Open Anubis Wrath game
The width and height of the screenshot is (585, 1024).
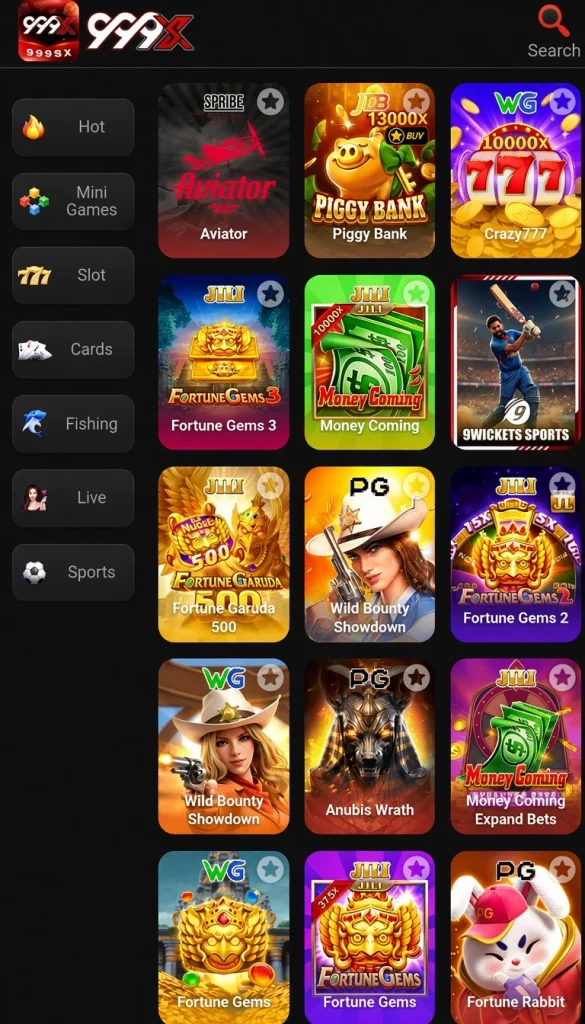coord(370,746)
